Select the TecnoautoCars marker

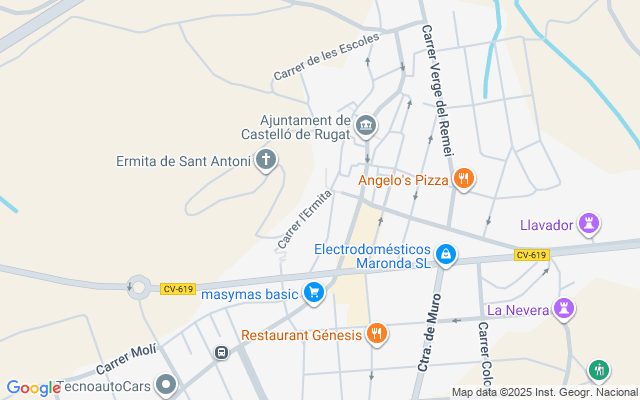(166, 384)
